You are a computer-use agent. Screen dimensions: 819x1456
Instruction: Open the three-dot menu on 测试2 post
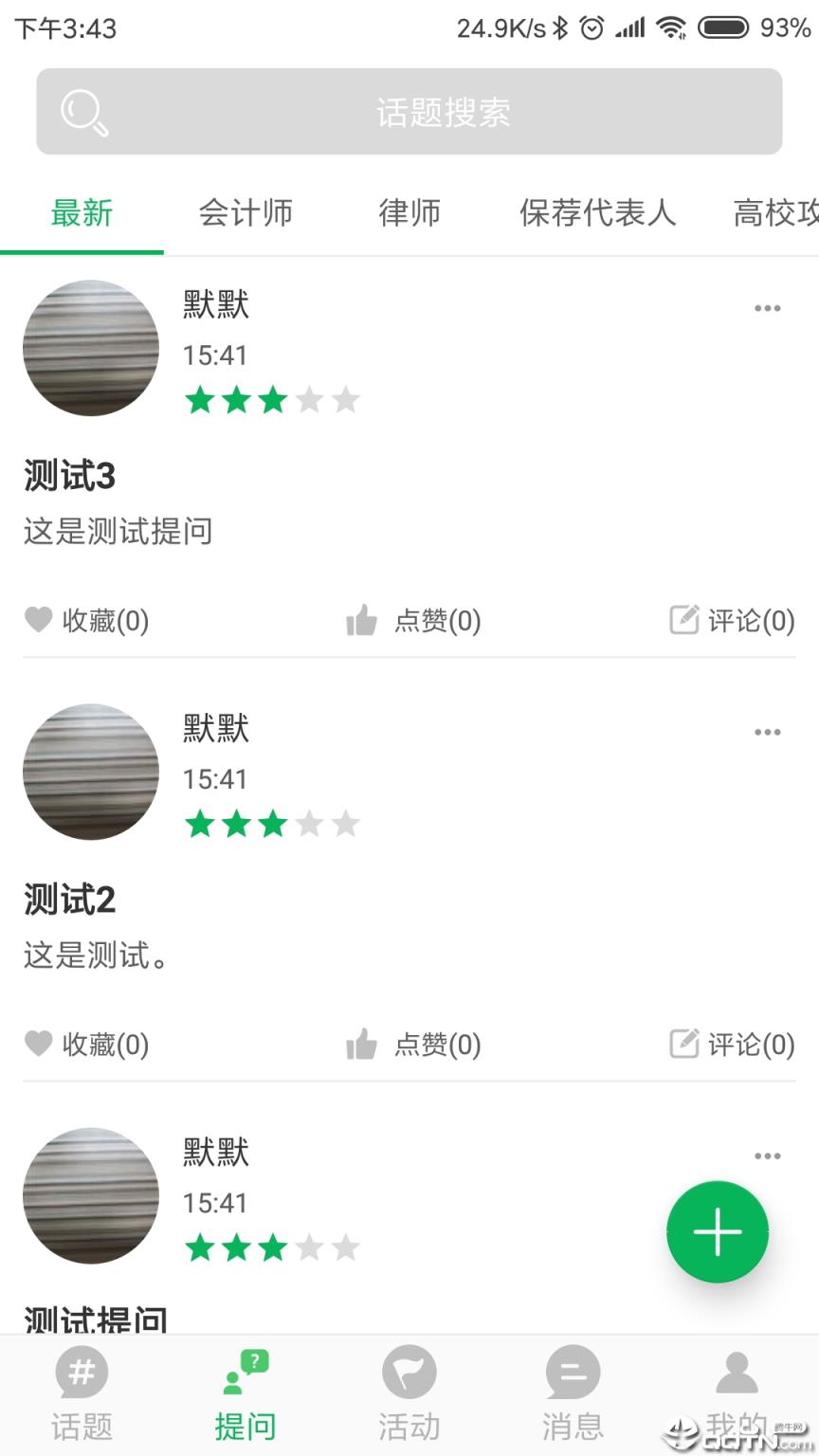coord(767,731)
